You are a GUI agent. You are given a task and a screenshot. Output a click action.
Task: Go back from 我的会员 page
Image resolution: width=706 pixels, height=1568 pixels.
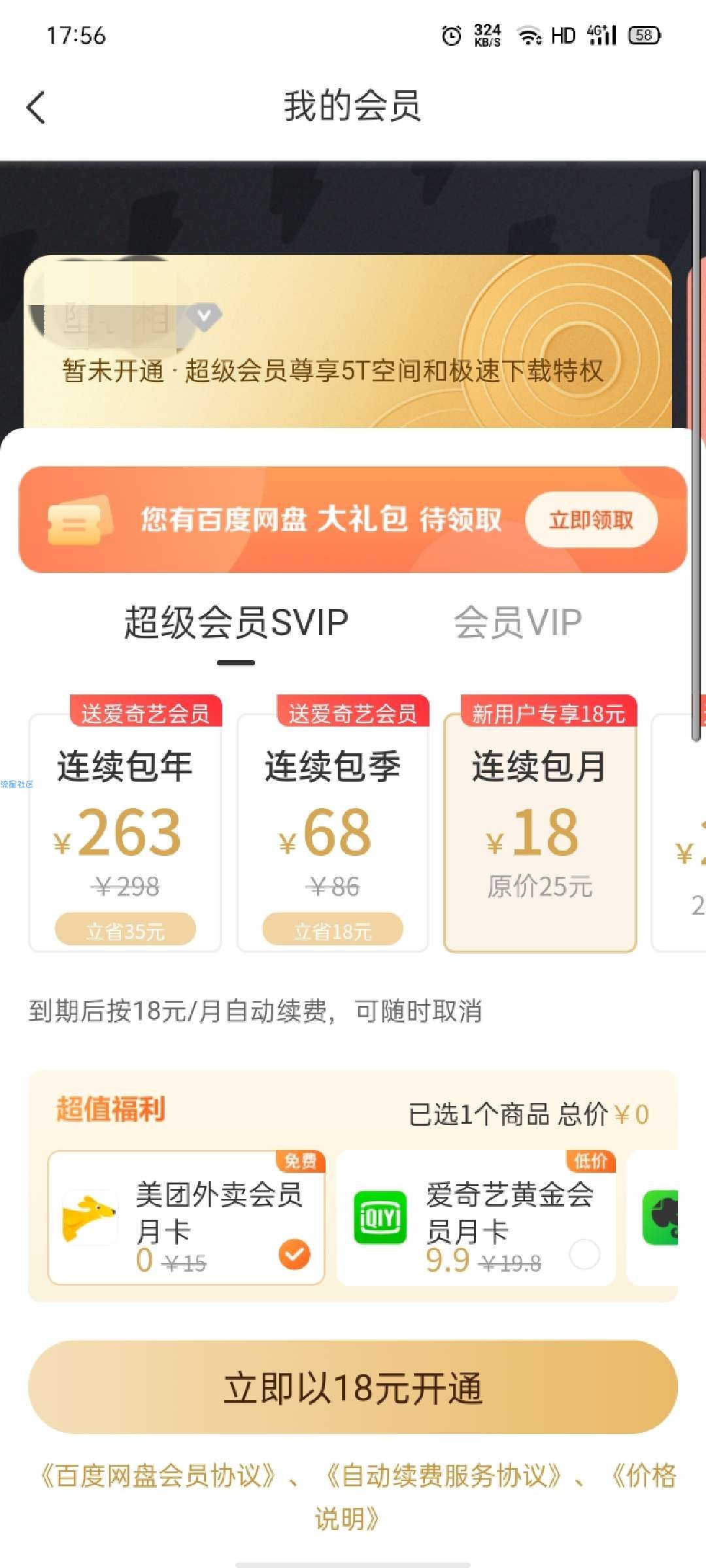click(37, 107)
